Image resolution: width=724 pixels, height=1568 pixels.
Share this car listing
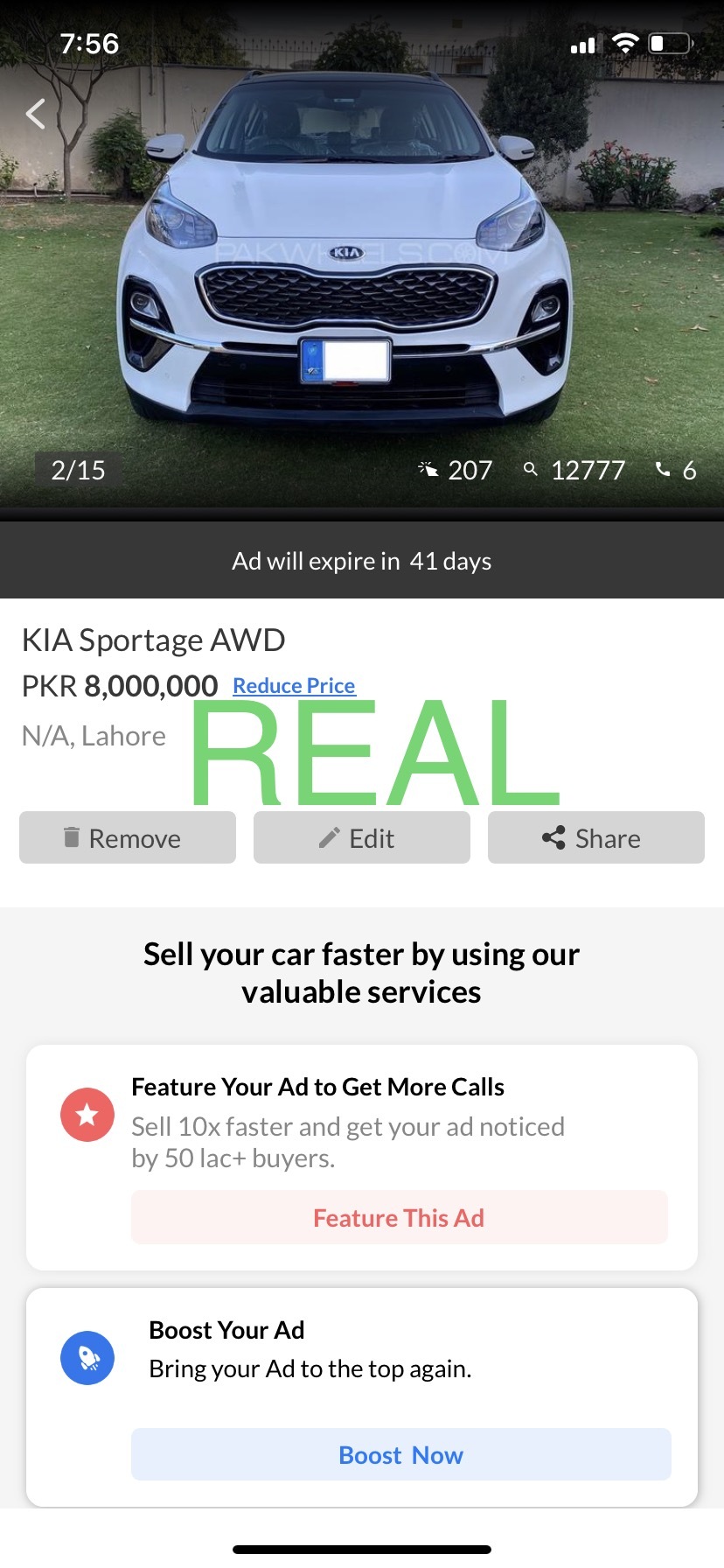point(596,837)
